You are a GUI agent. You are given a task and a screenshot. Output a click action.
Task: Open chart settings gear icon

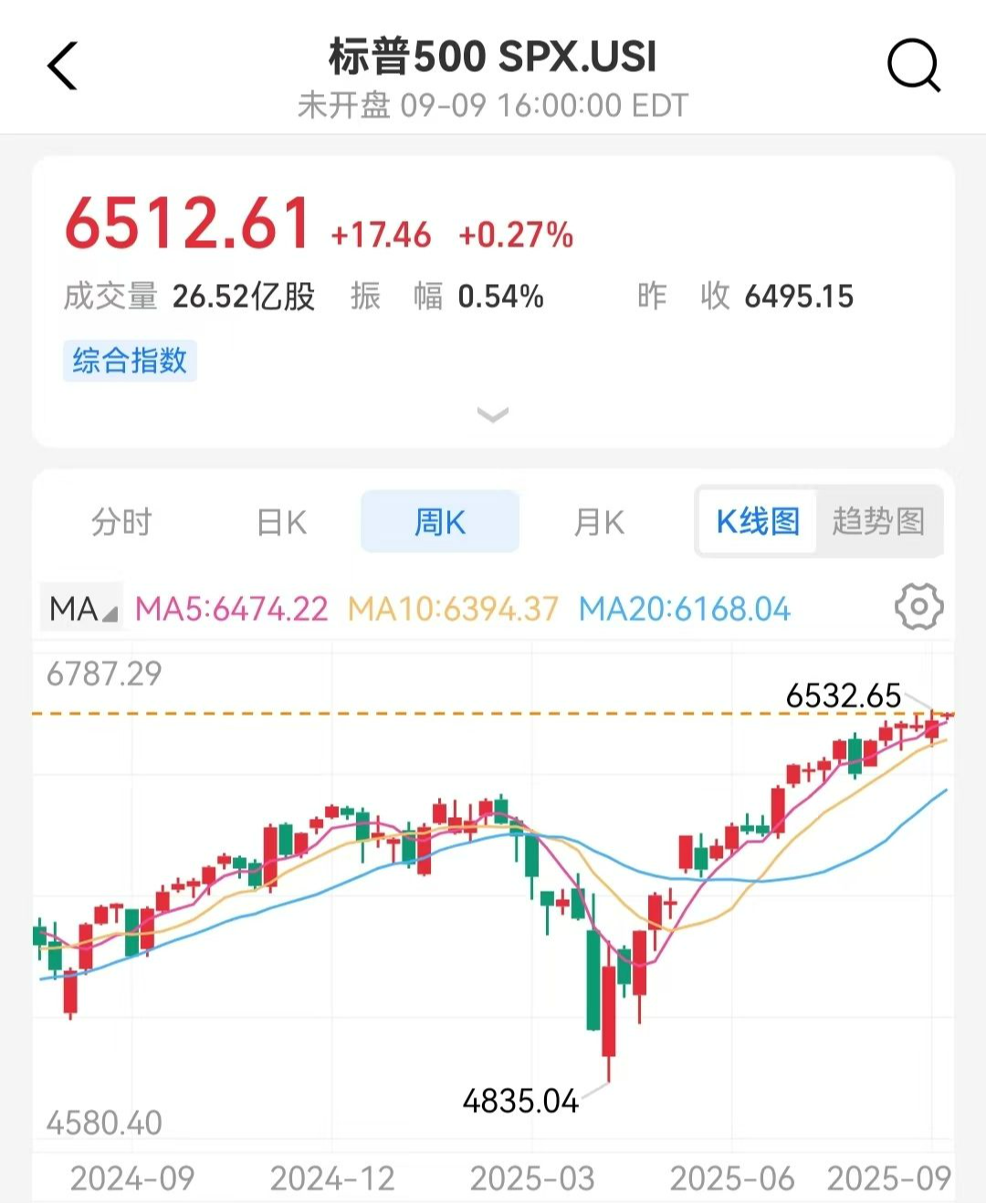(918, 607)
